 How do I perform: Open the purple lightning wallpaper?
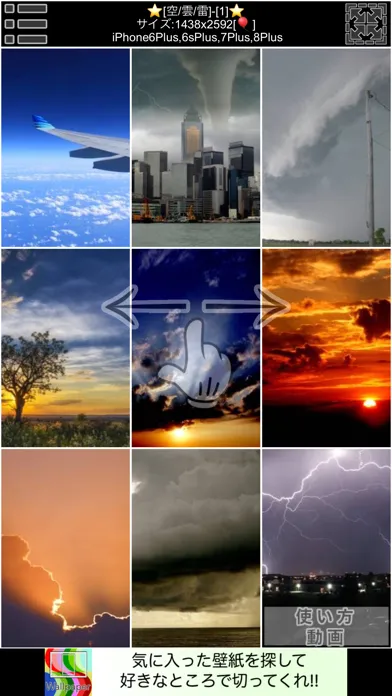[326, 527]
